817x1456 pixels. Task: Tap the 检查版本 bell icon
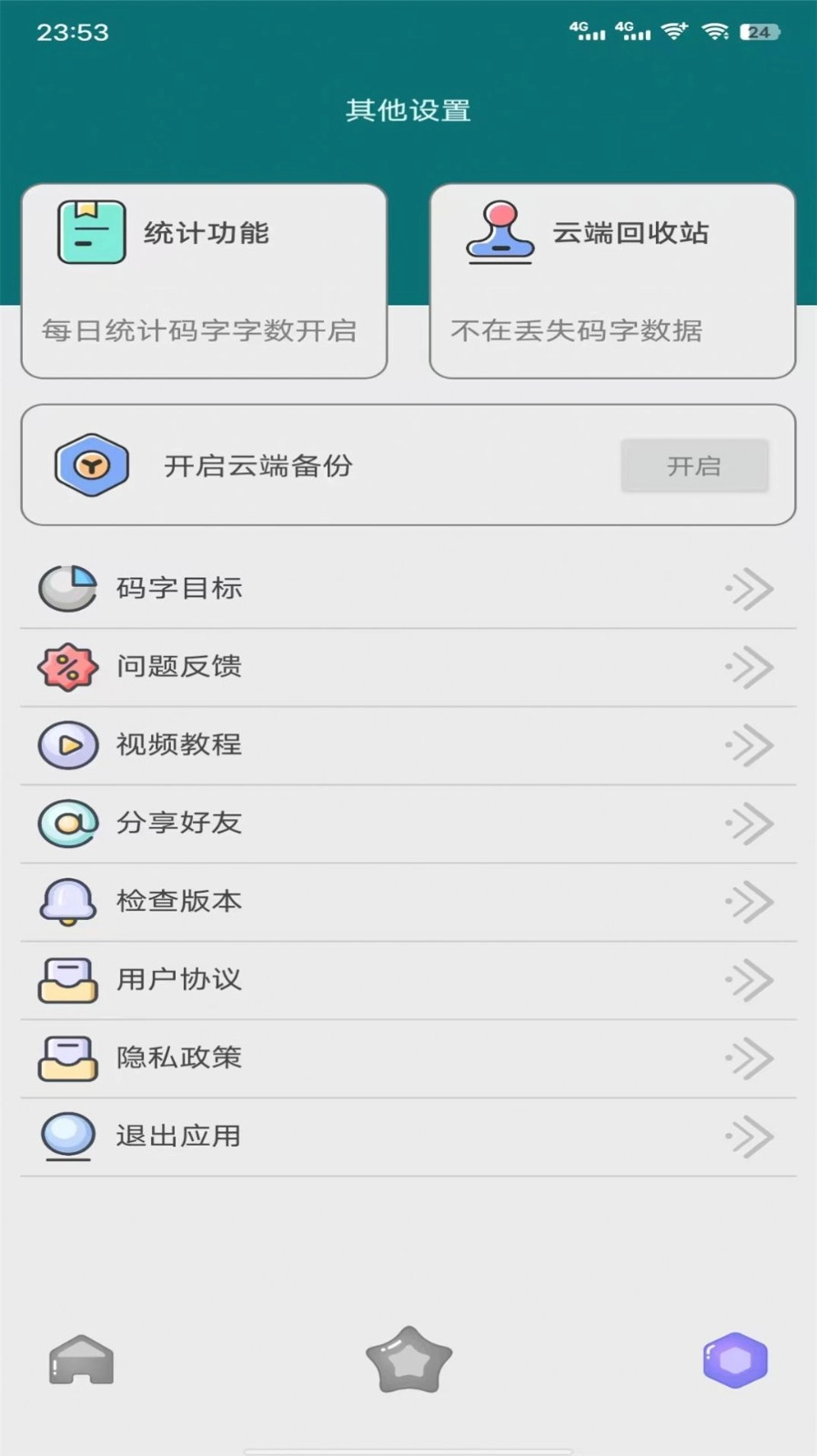[67, 901]
